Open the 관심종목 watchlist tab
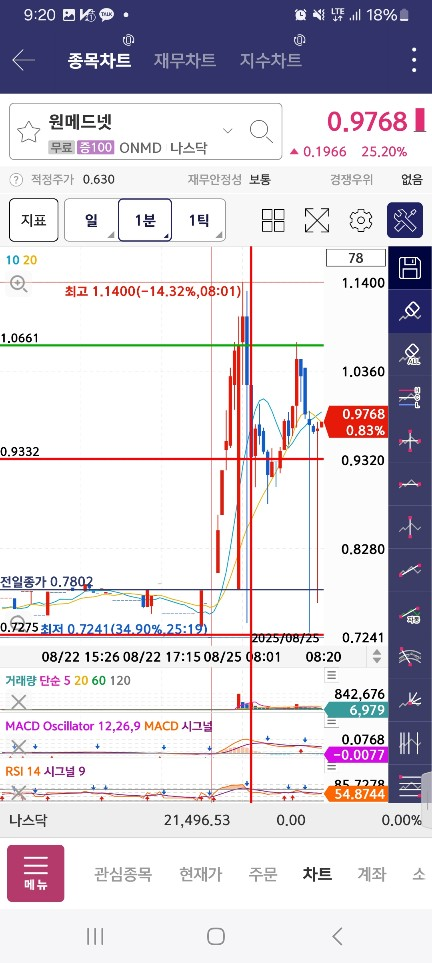Image resolution: width=432 pixels, height=963 pixels. point(123,874)
